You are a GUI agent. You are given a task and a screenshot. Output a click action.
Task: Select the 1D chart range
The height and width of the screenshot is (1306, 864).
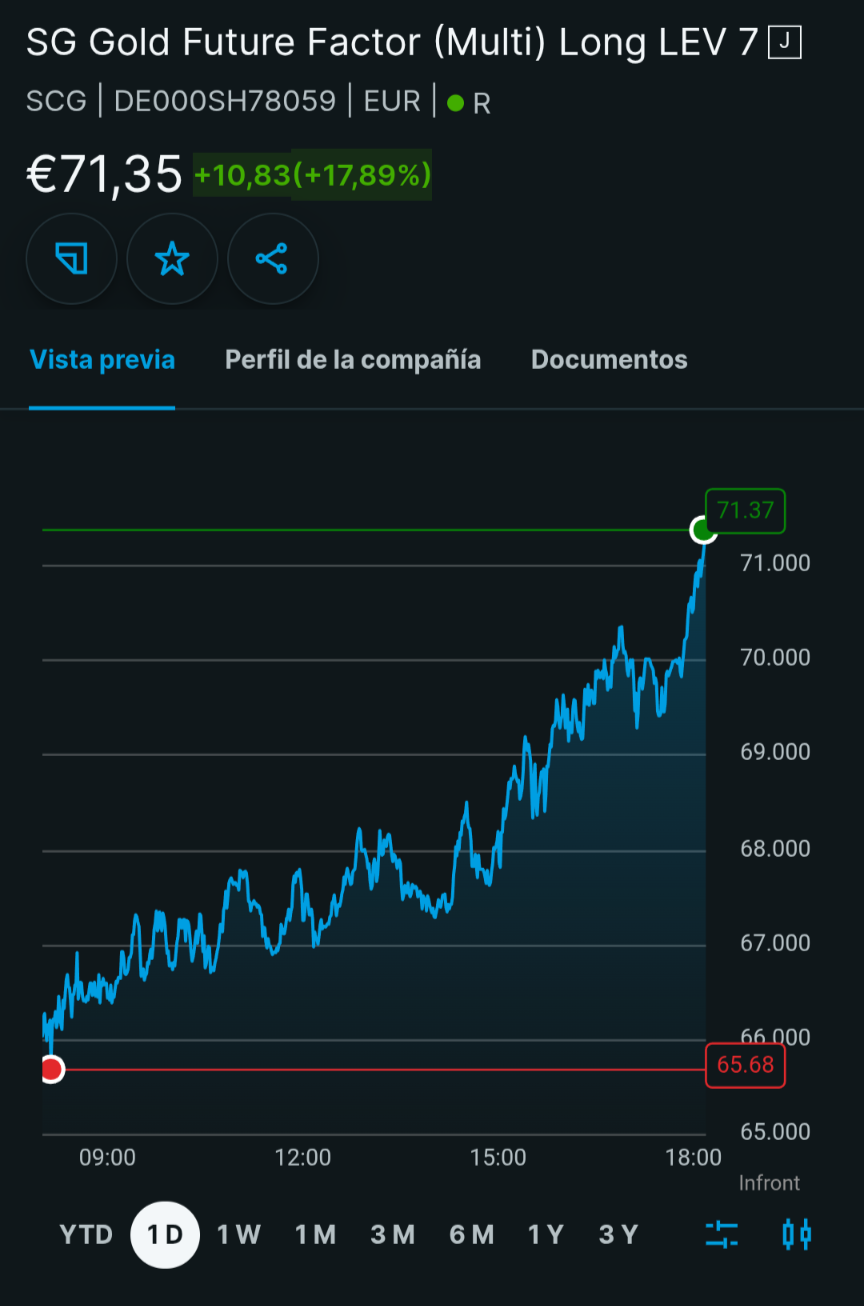point(165,1235)
